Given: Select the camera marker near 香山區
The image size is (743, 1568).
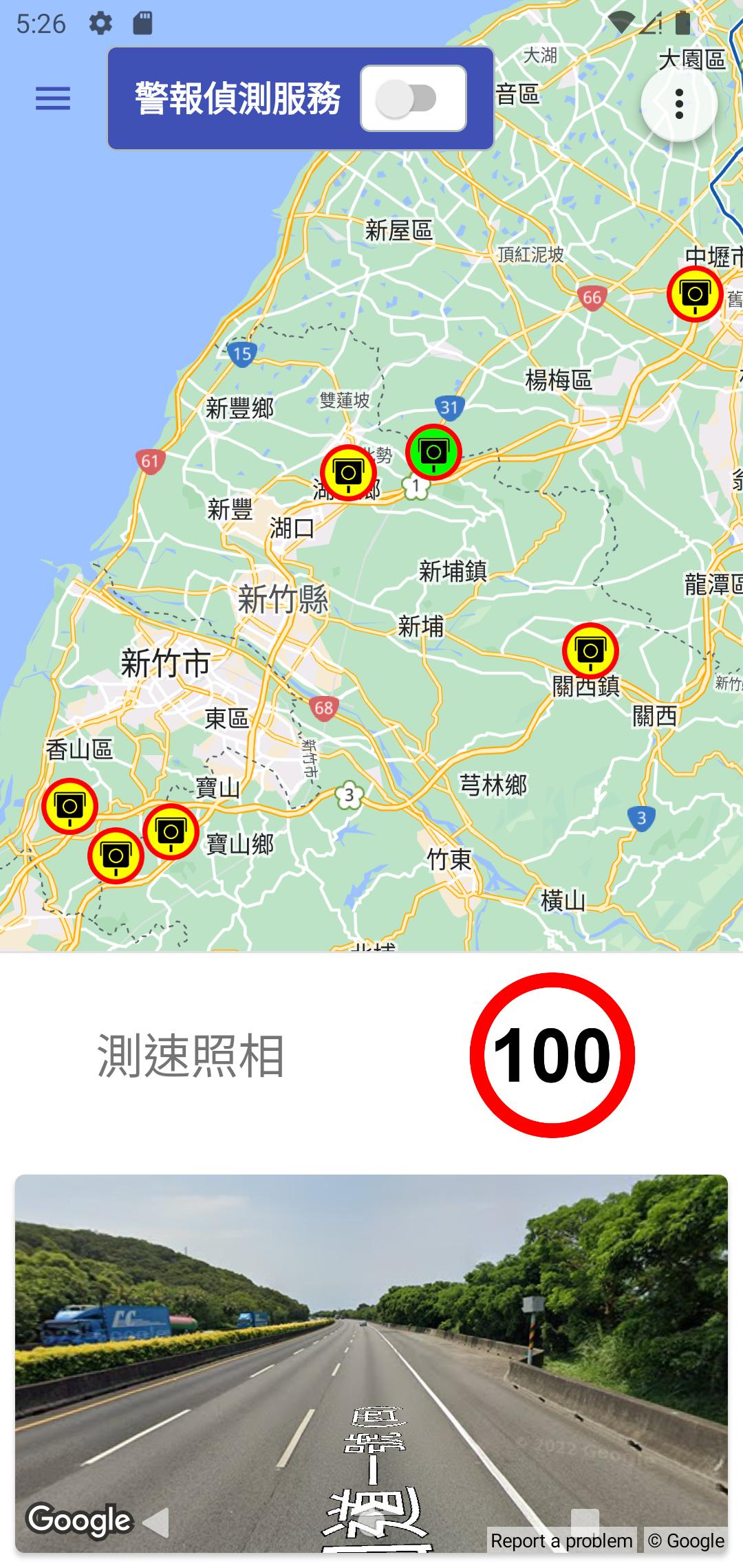Looking at the screenshot, I should 69,806.
